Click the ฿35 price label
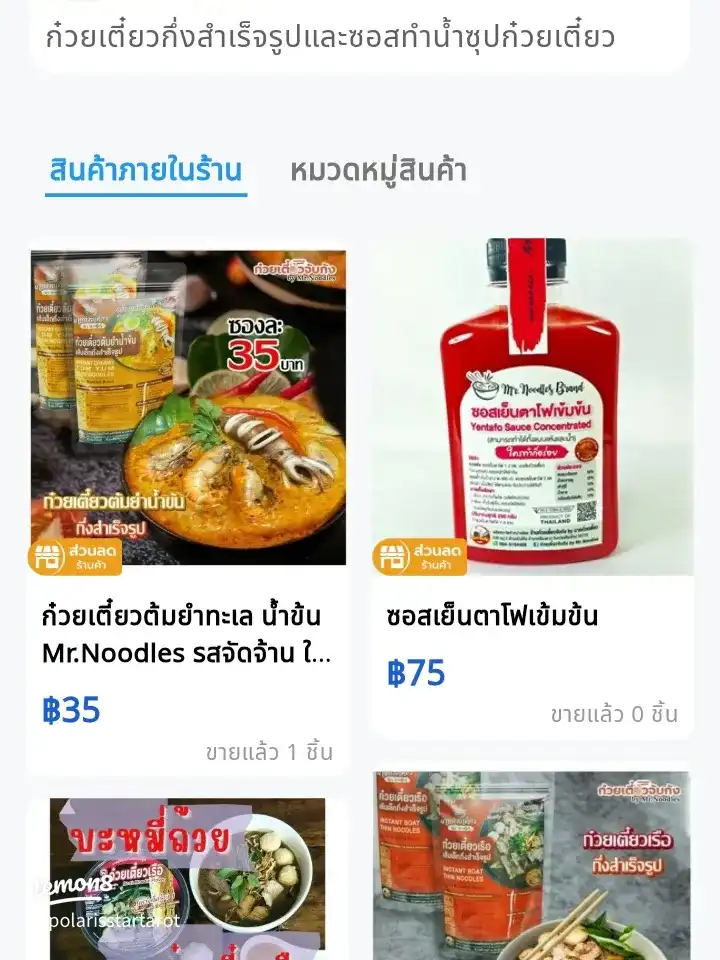This screenshot has height=960, width=720. pos(72,710)
